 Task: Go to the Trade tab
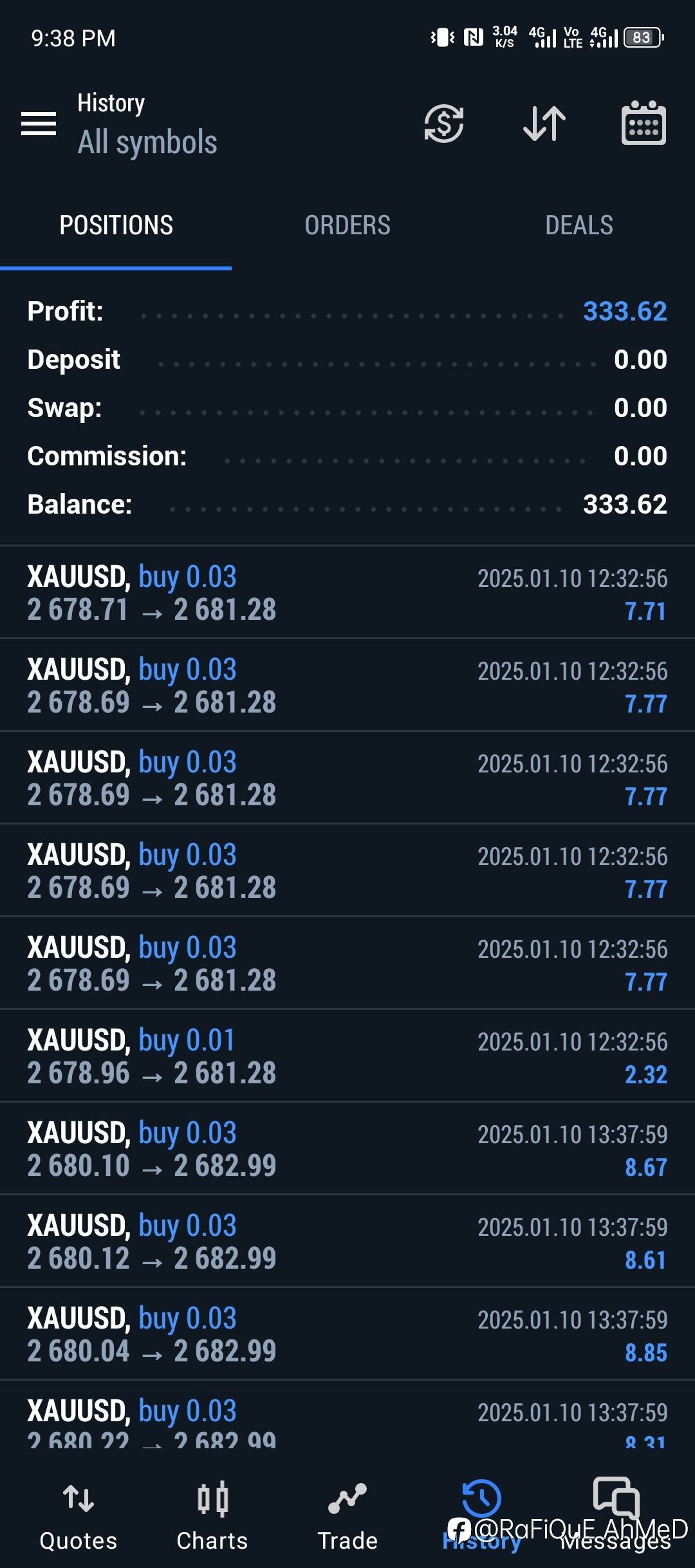click(347, 1516)
